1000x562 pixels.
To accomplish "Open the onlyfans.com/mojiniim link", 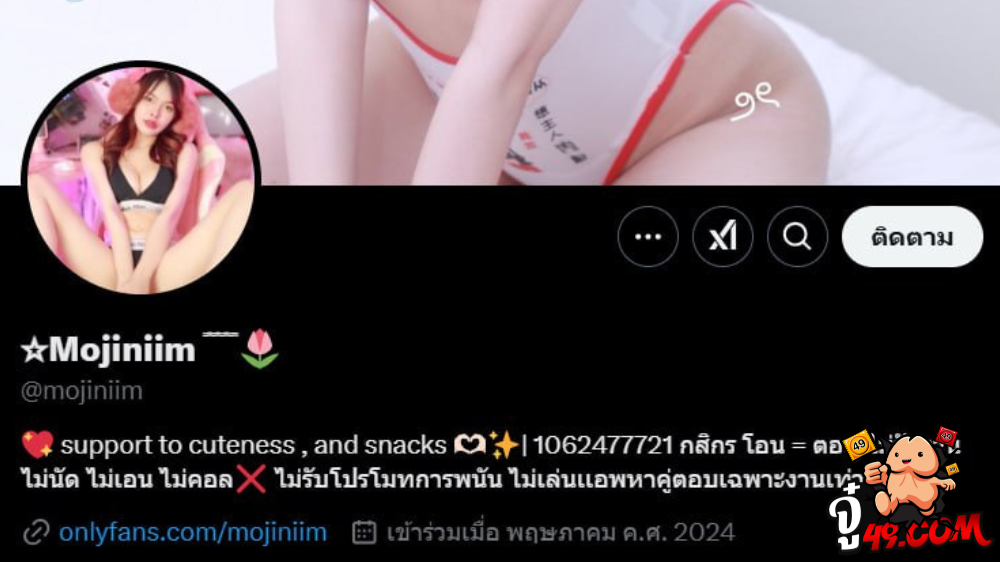I will 194,531.
